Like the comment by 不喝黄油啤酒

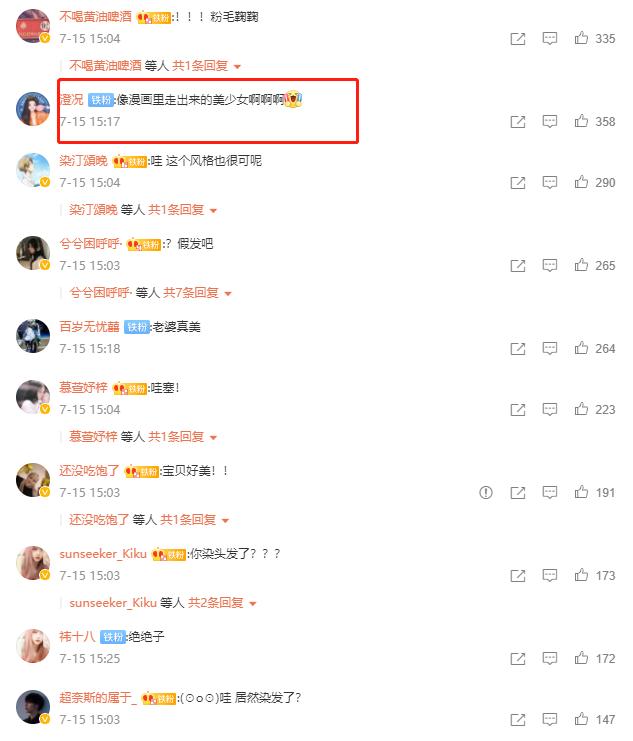(582, 38)
